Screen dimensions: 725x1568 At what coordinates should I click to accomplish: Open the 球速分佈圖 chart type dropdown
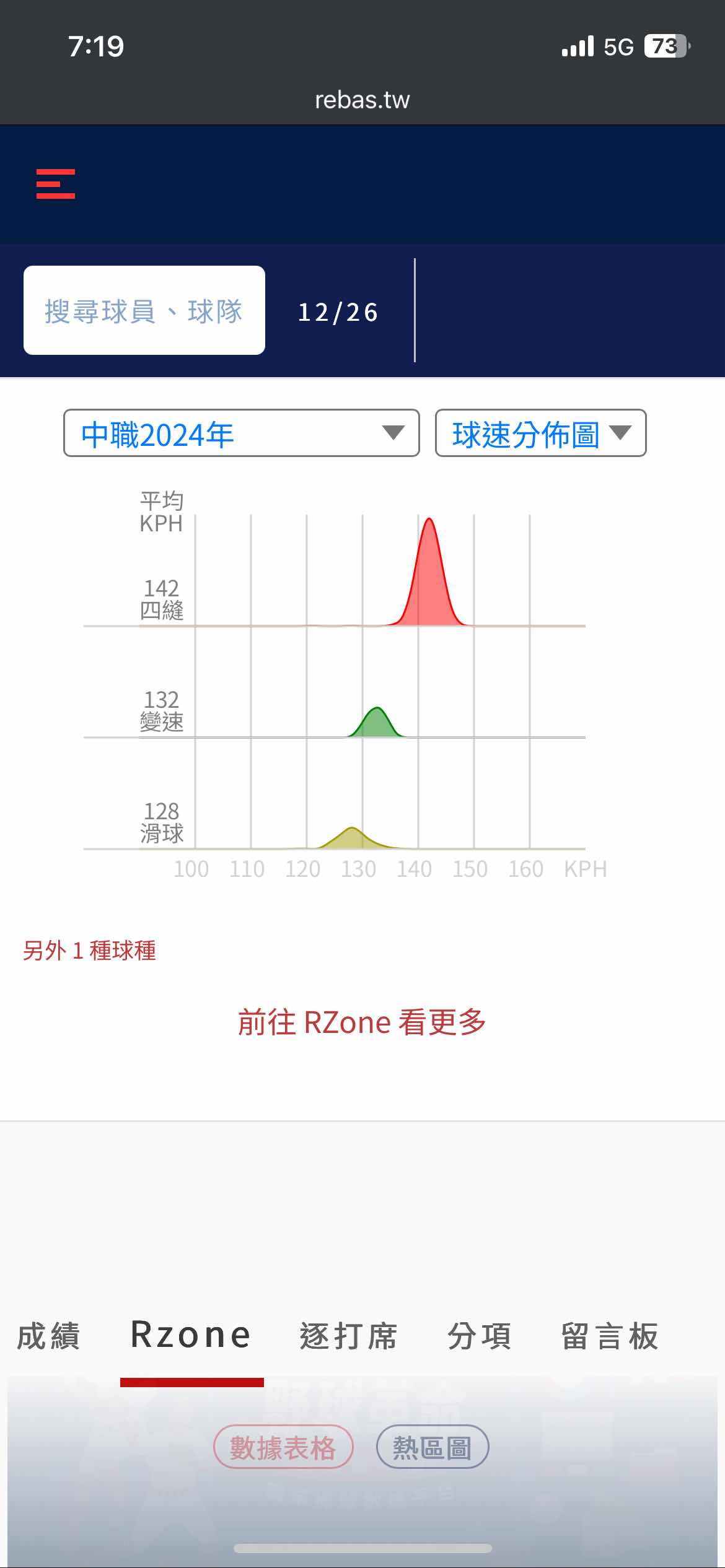click(x=540, y=433)
